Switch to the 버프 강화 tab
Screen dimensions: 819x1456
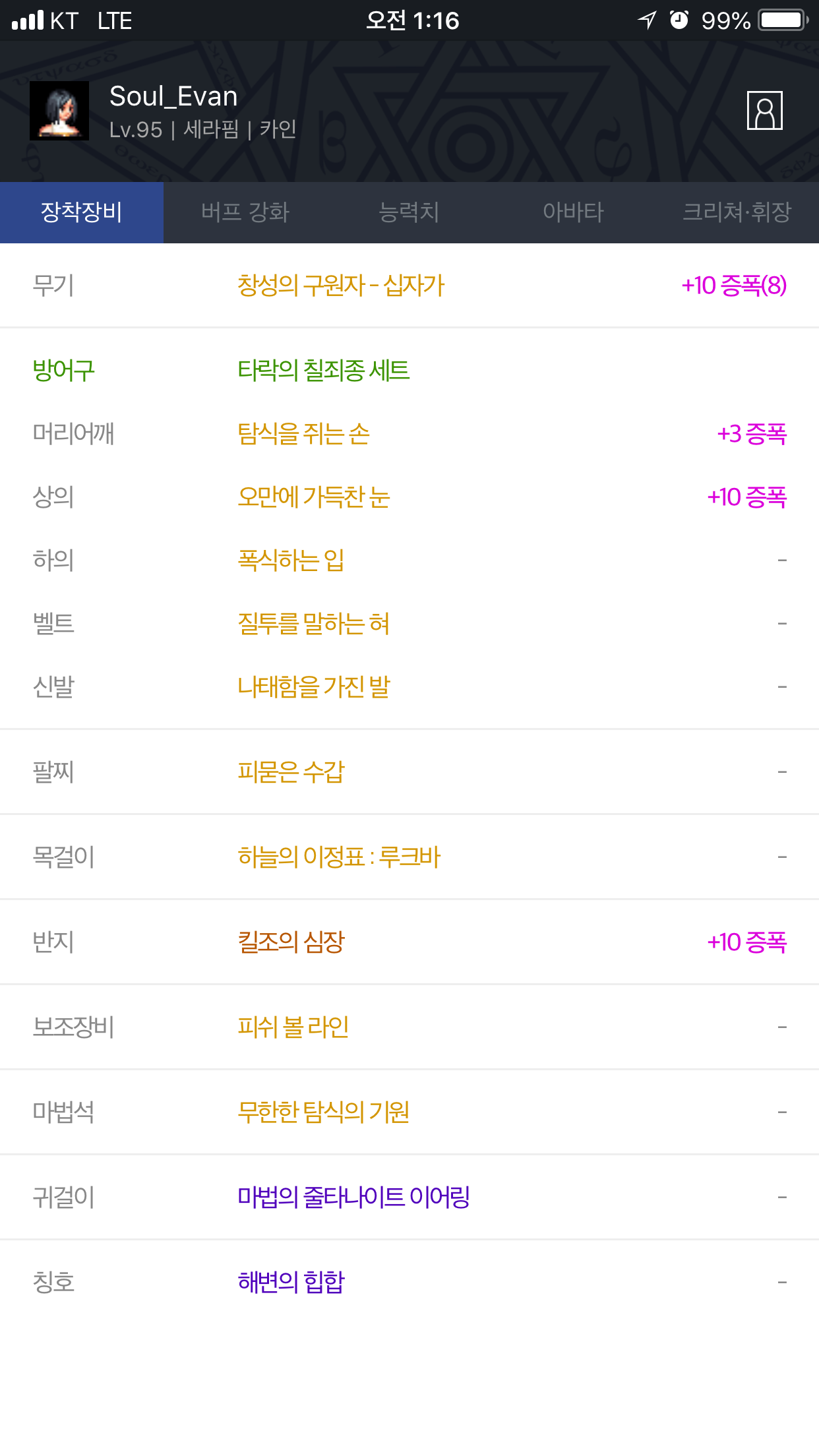[x=245, y=212]
